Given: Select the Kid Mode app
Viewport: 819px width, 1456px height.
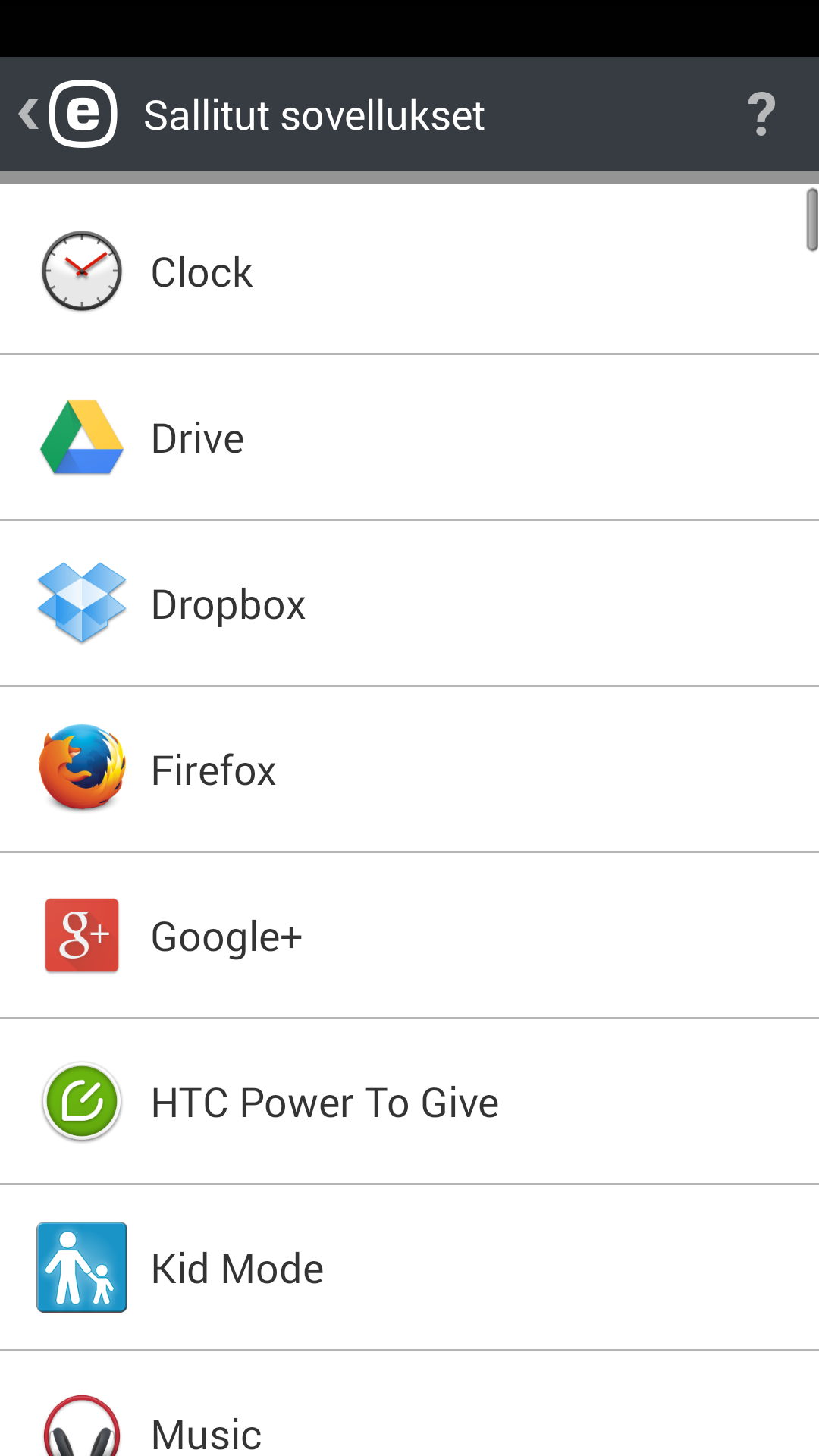Looking at the screenshot, I should pos(409,1268).
